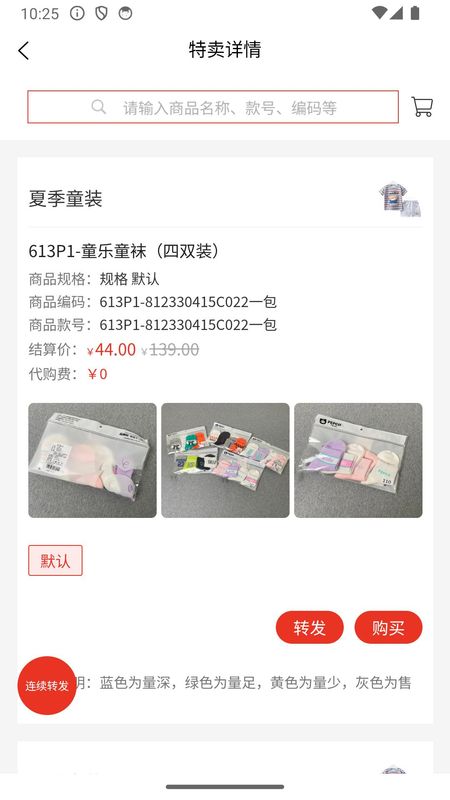450x800 pixels.
Task: Open the 夏季童装 brand thumbnail
Action: 401,198
